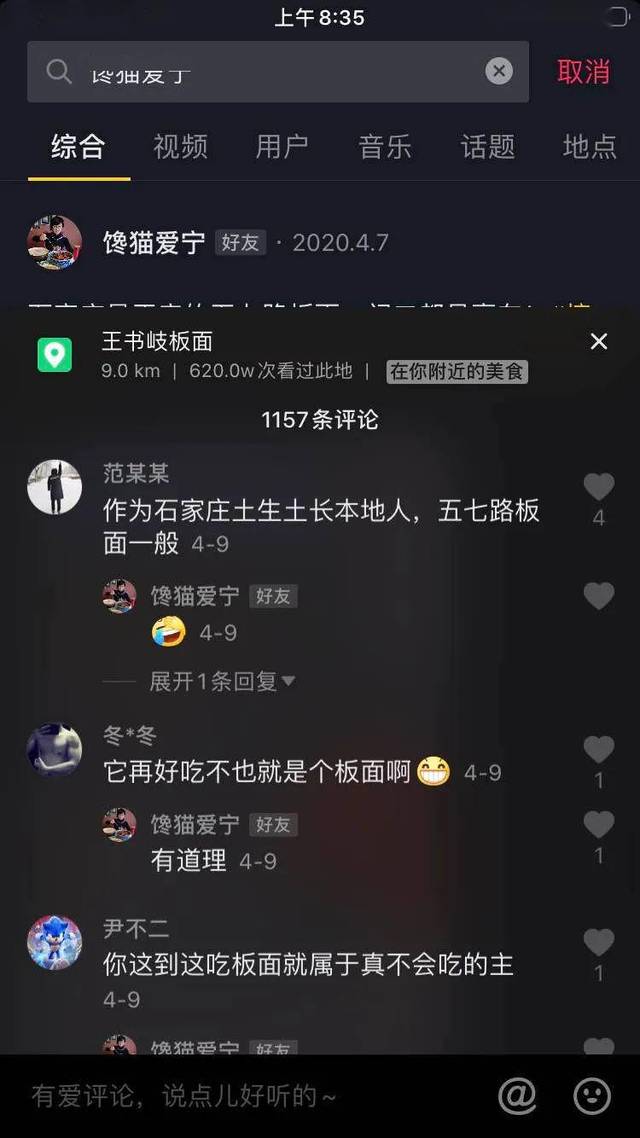Tap 取消 to cancel search
The image size is (640, 1138).
[x=583, y=72]
